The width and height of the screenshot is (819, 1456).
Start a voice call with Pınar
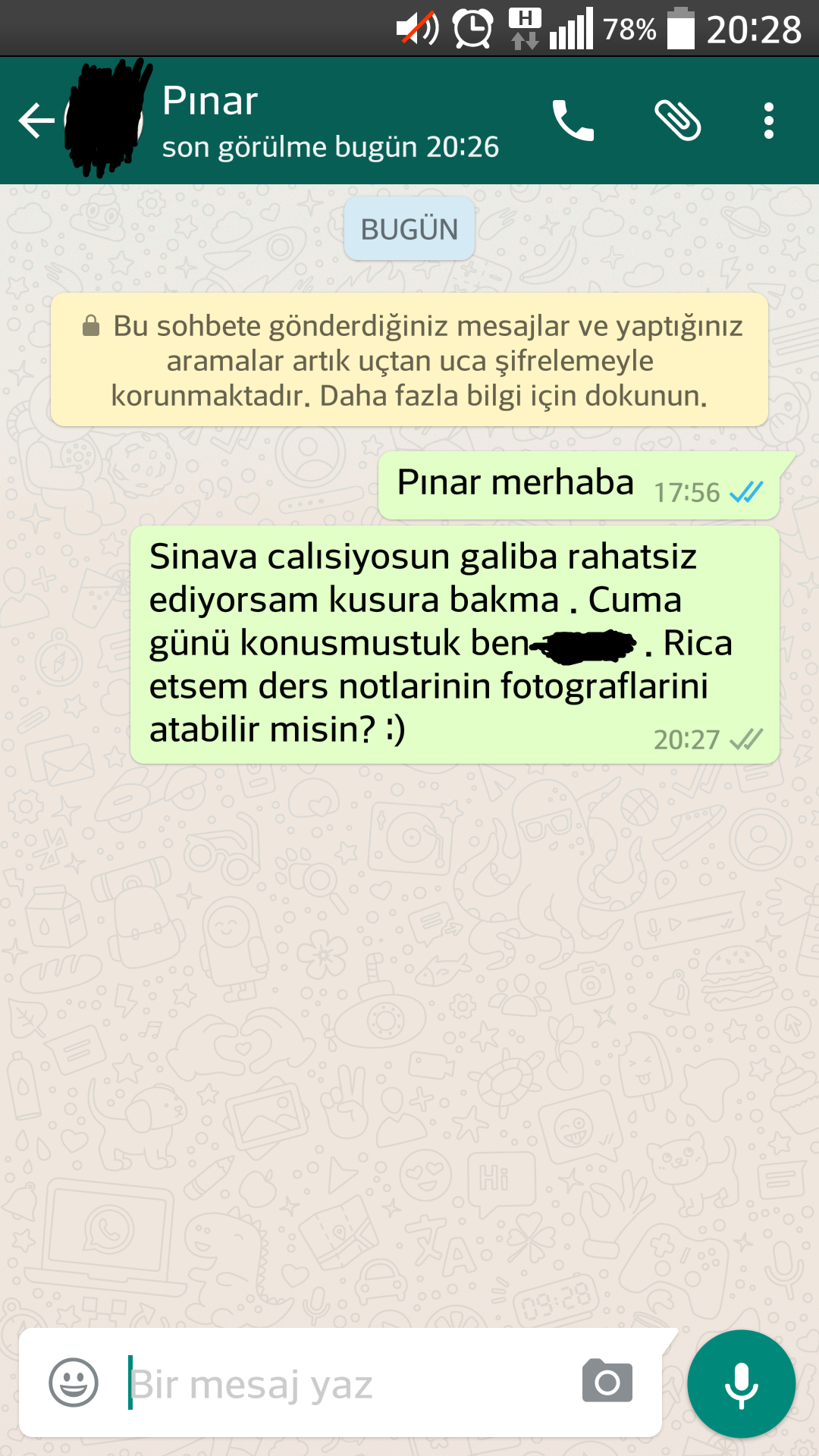tap(573, 121)
